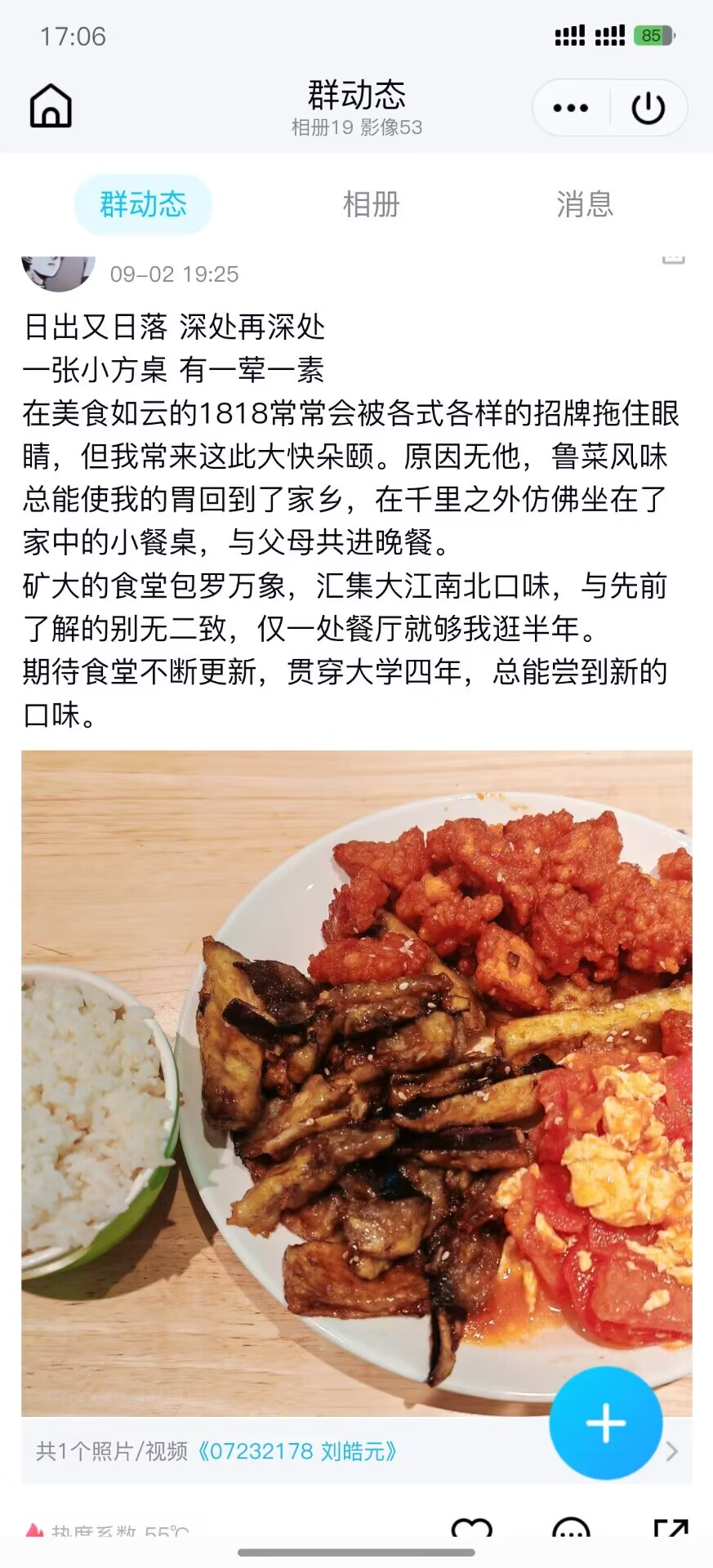Like this post with the heart icon
Image resolution: width=713 pixels, height=1568 pixels.
pos(471,1529)
